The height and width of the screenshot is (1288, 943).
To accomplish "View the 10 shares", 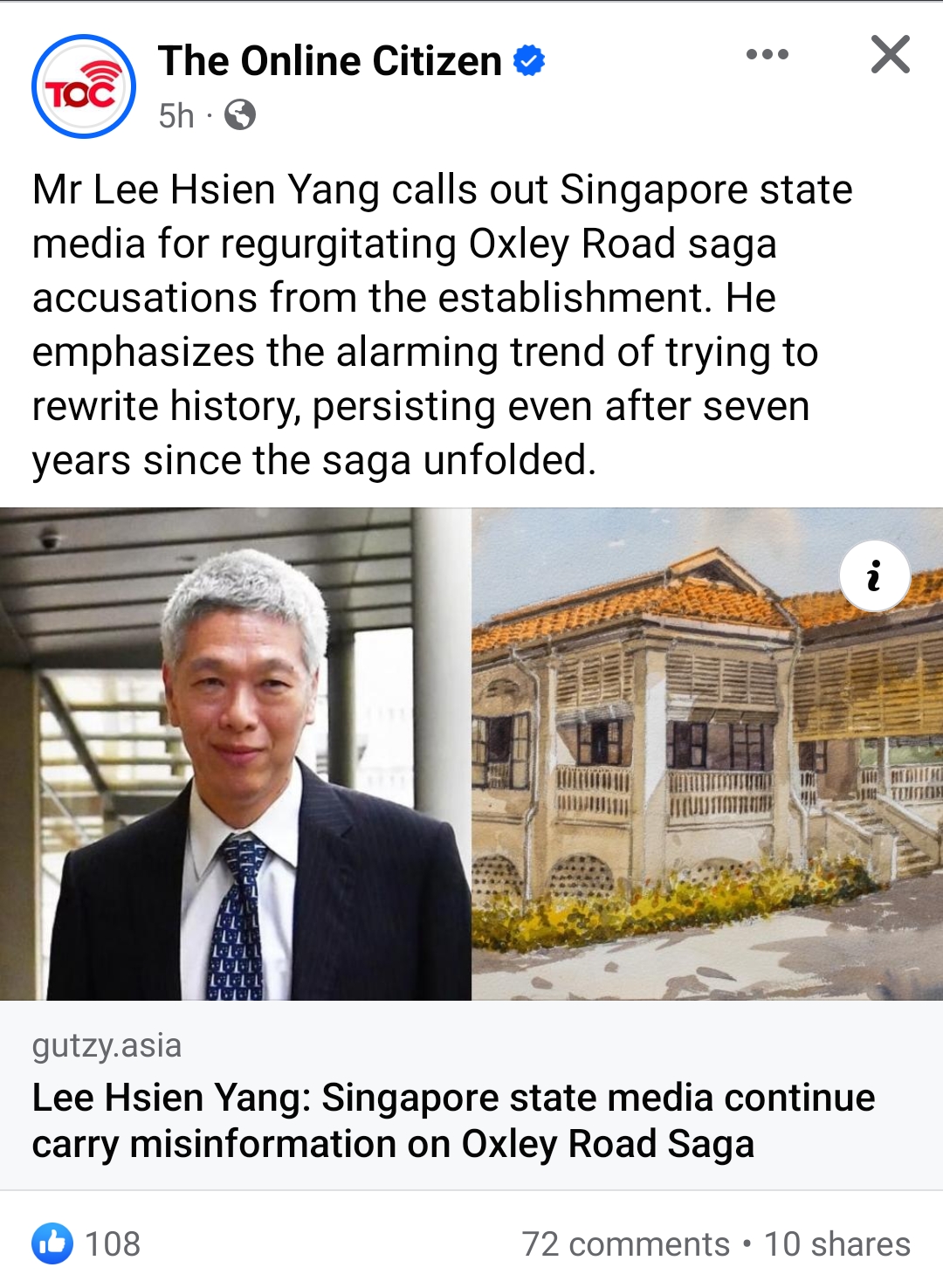I will tap(836, 1243).
